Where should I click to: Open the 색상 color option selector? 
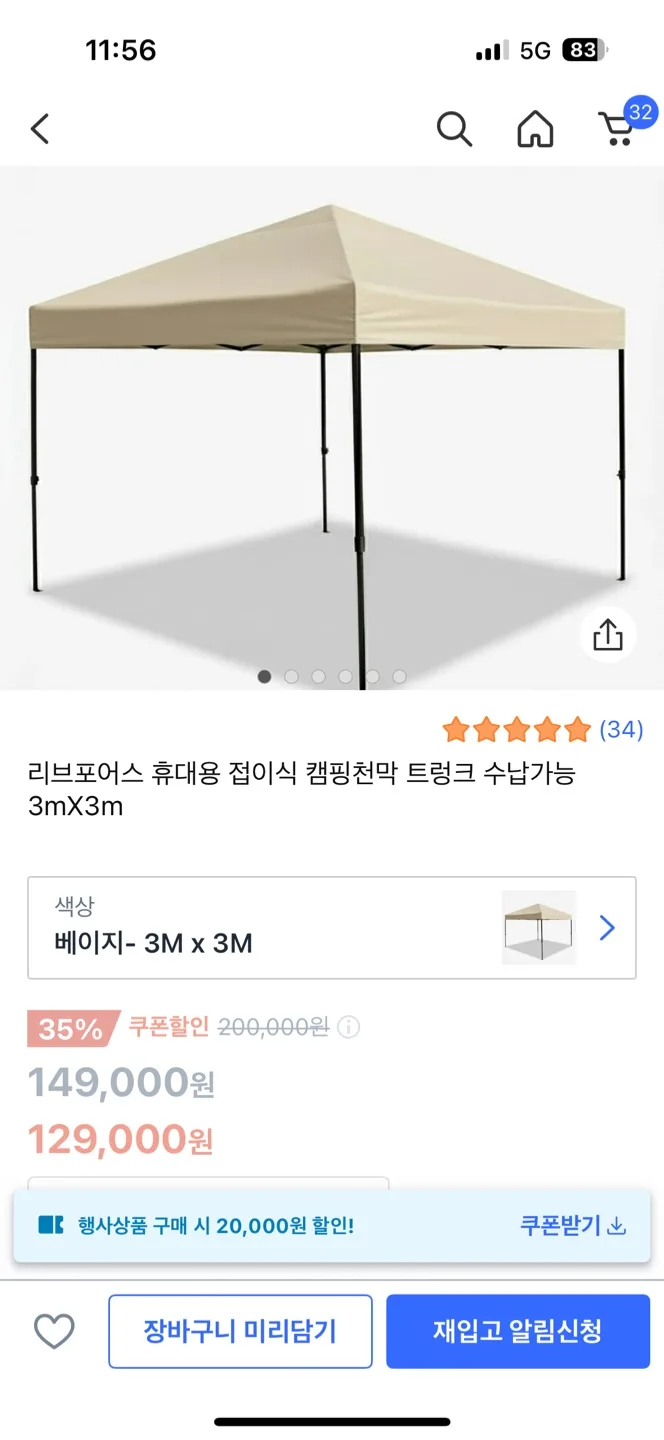[x=332, y=928]
